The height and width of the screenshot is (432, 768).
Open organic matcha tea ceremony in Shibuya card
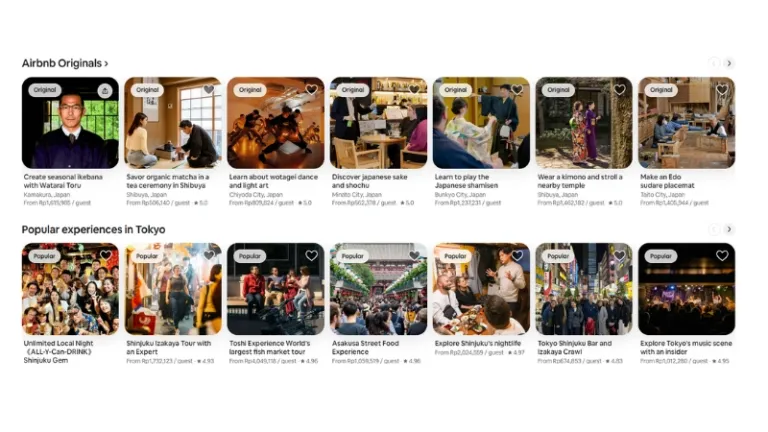(x=172, y=123)
